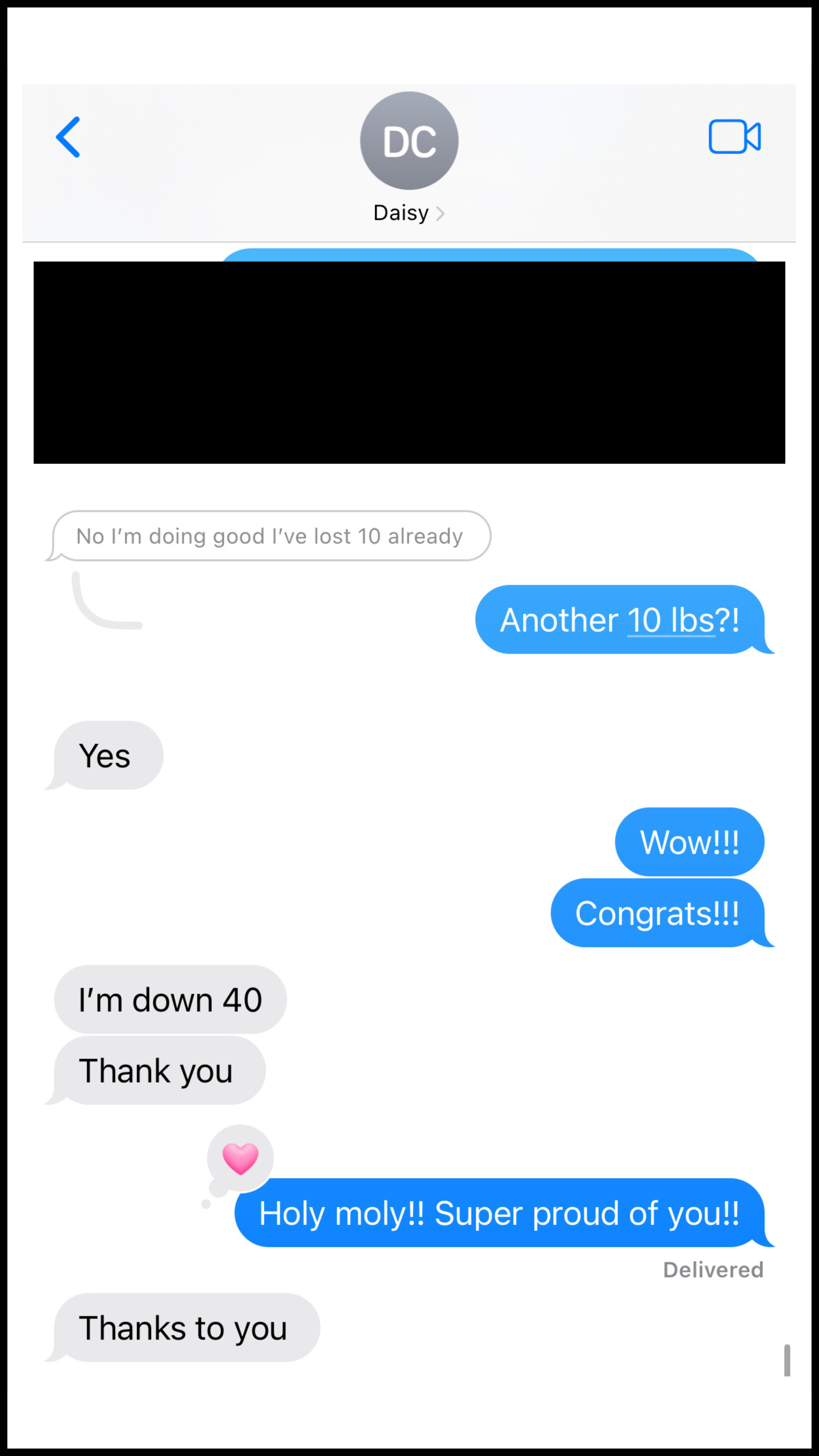View the heart reaction on 'Holy moly' message
This screenshot has width=819, height=1456.
pyautogui.click(x=241, y=1158)
